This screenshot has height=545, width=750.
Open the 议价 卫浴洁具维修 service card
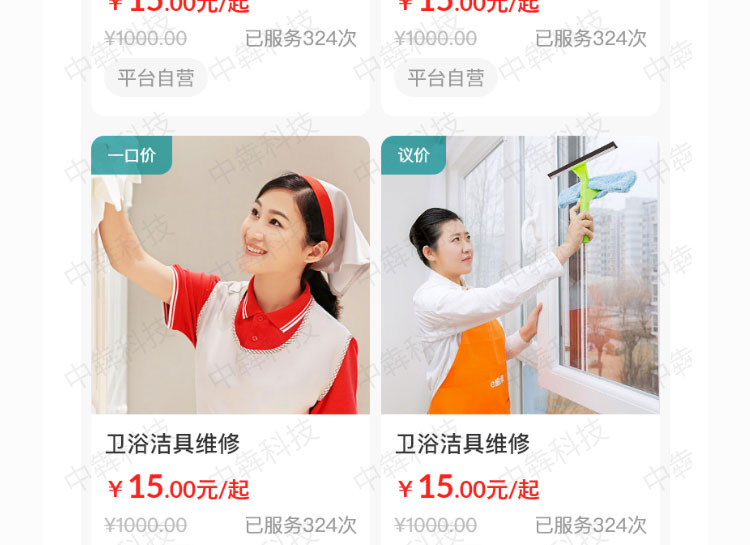[520, 300]
